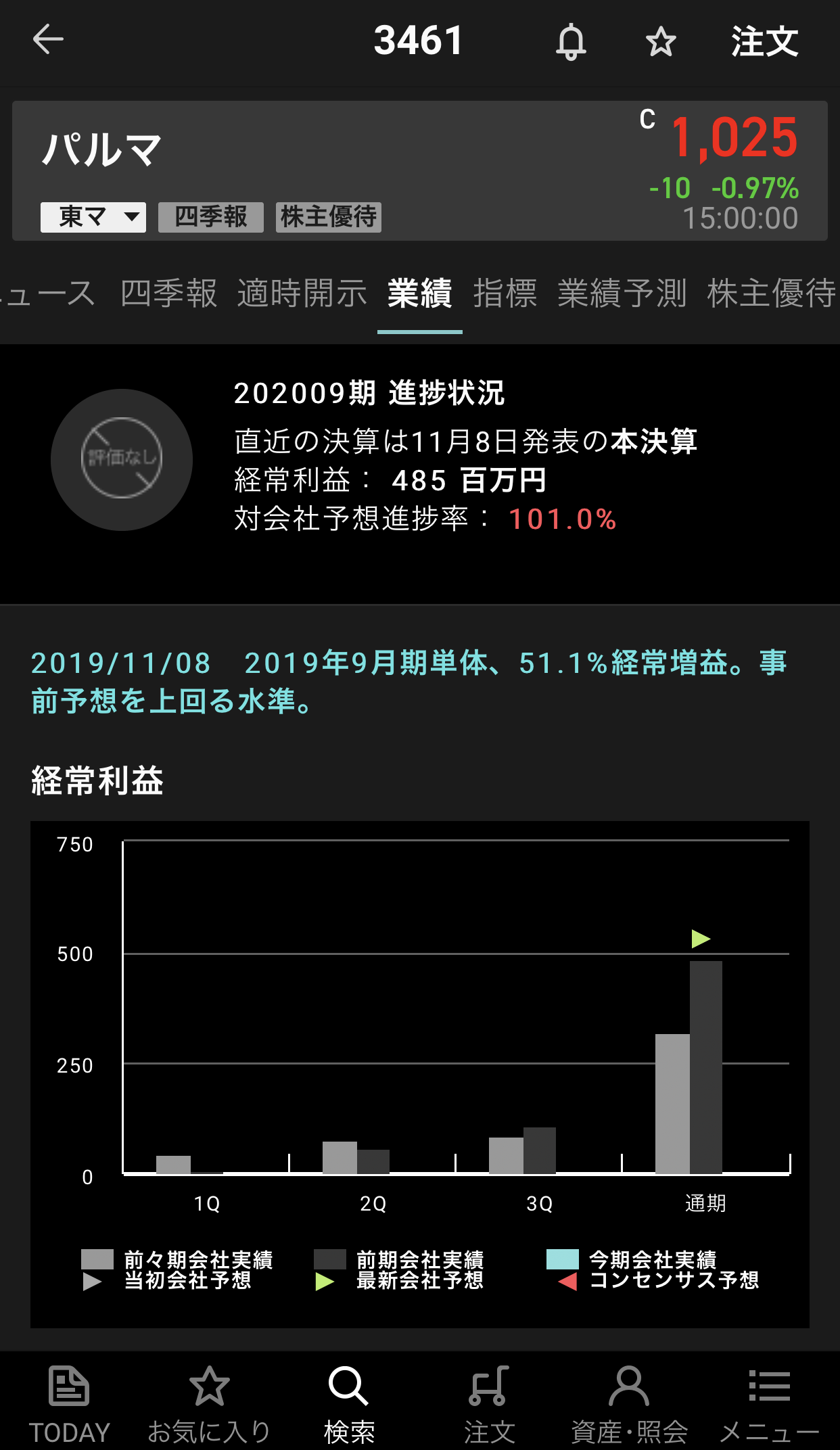Add stock 3461 to favorites star
This screenshot has height=1450, width=840.
click(660, 42)
